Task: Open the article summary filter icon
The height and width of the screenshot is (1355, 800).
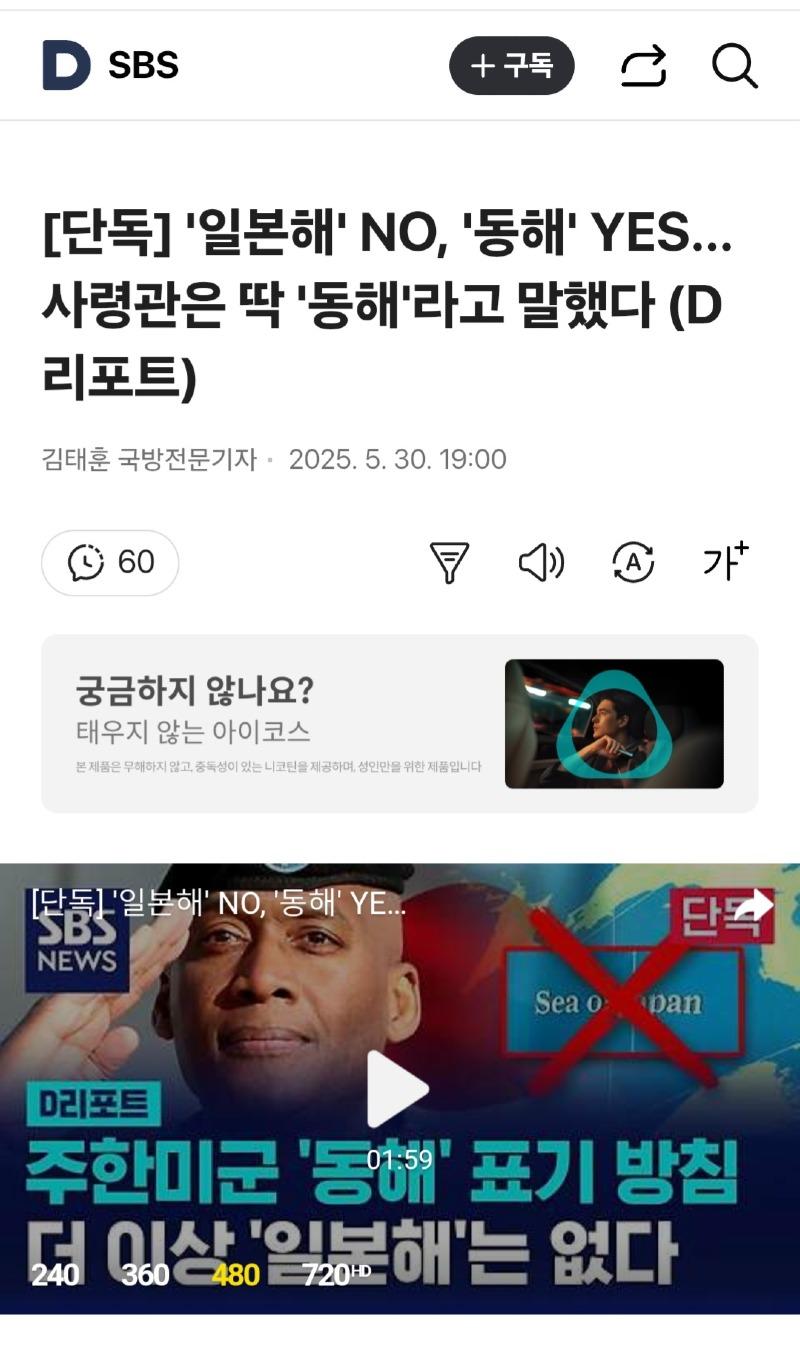Action: pos(449,563)
